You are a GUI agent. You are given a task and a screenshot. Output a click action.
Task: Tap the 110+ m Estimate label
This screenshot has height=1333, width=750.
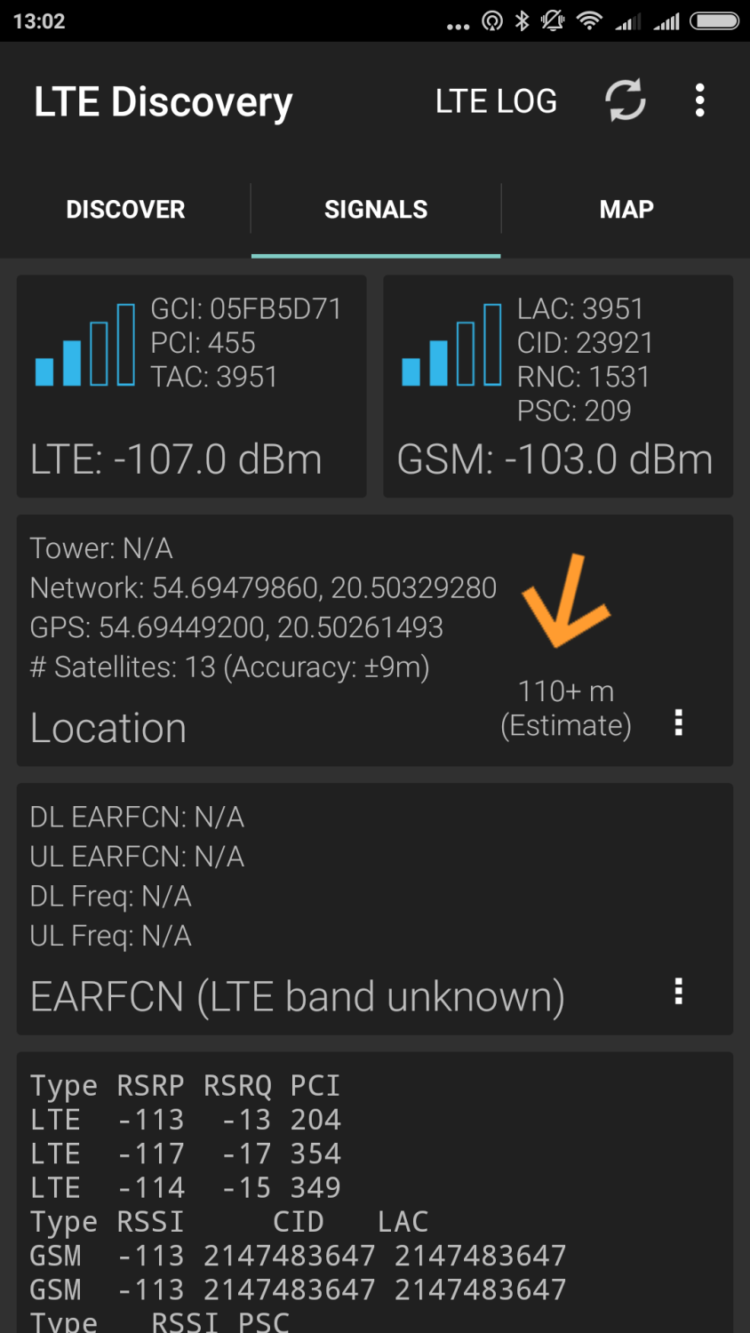(566, 707)
